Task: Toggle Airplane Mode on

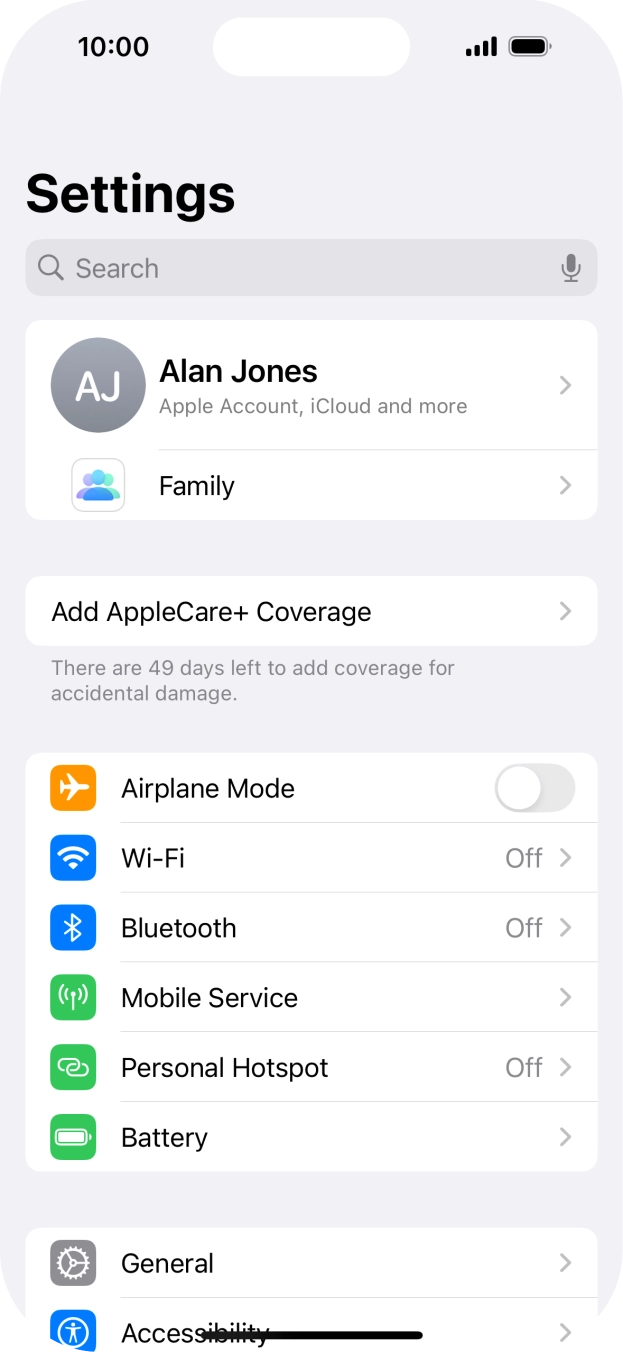Action: point(534,788)
